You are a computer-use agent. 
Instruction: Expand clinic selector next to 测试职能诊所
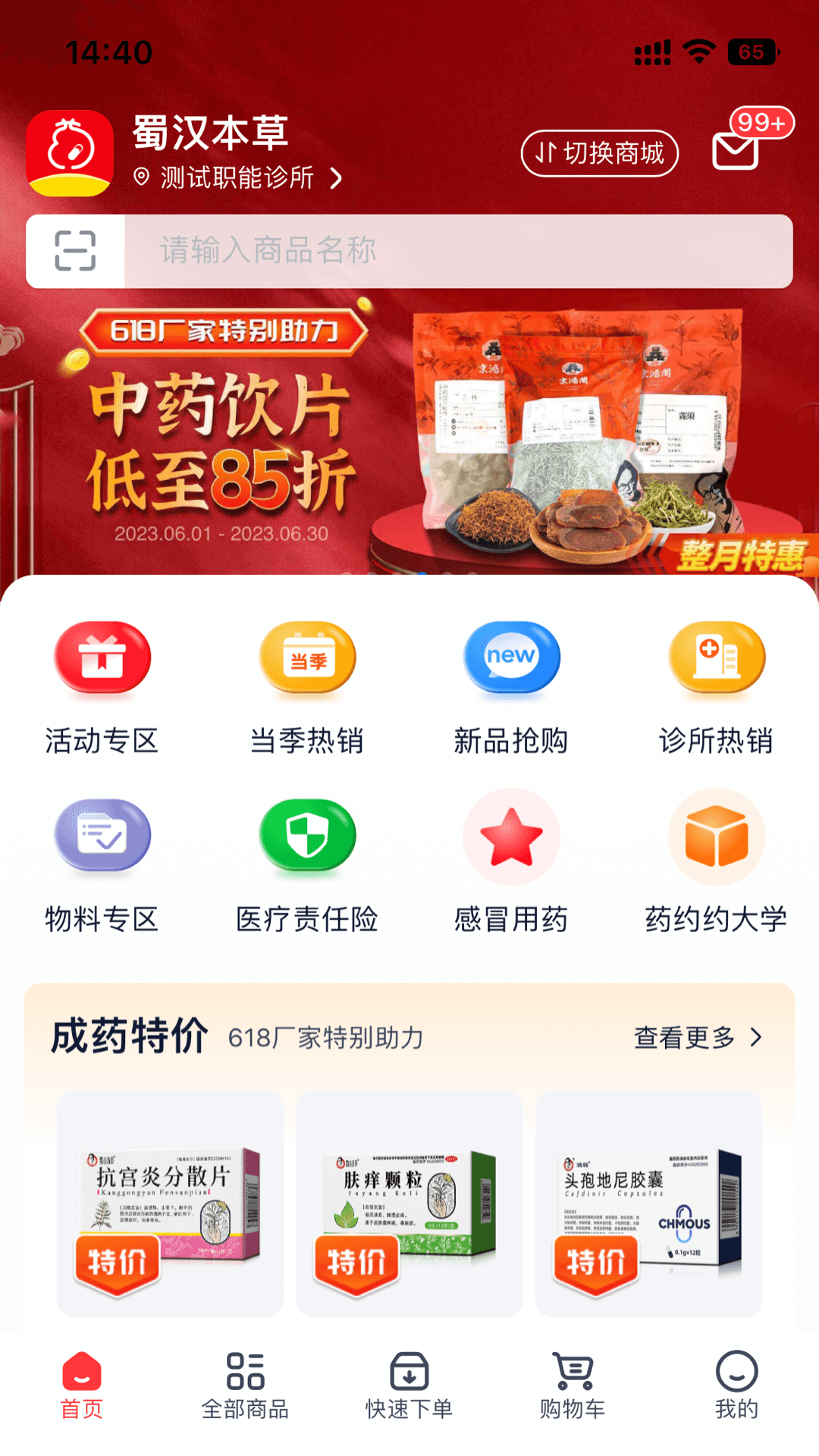tap(334, 180)
